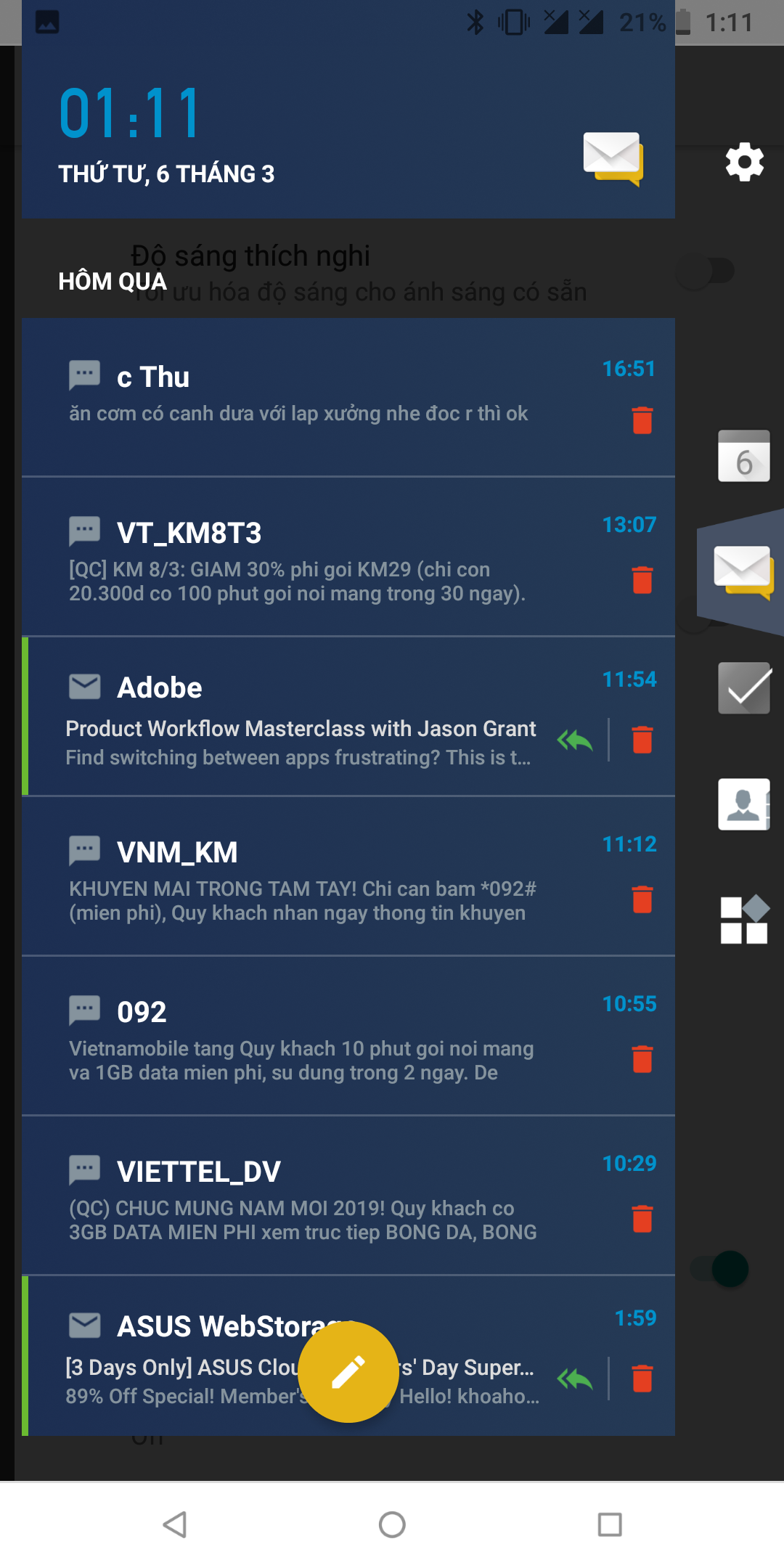
Task: Reply all to ASUS WebStorage email
Action: point(575,1379)
